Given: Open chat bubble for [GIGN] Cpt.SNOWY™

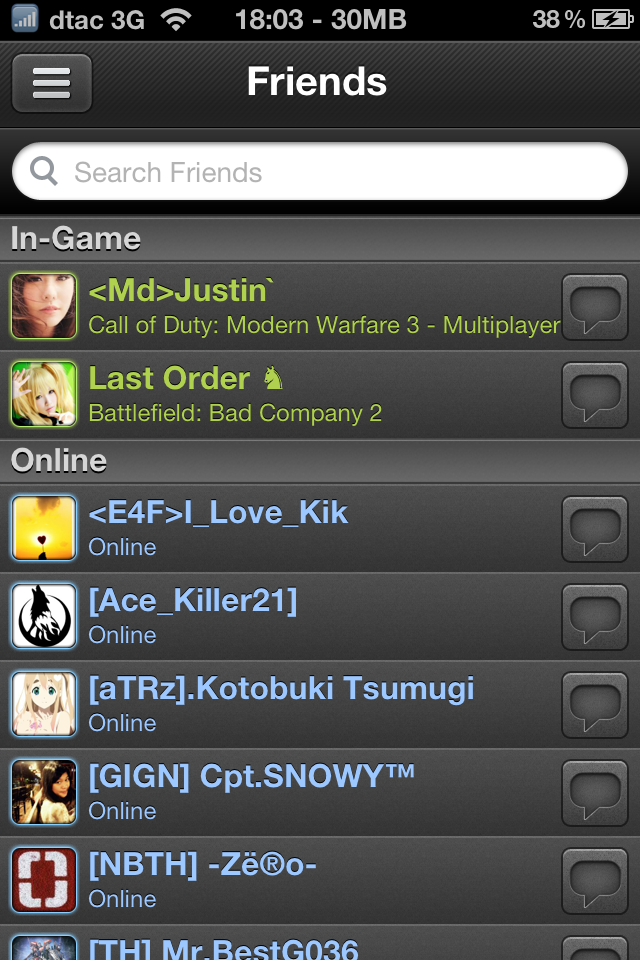Looking at the screenshot, I should [x=596, y=791].
